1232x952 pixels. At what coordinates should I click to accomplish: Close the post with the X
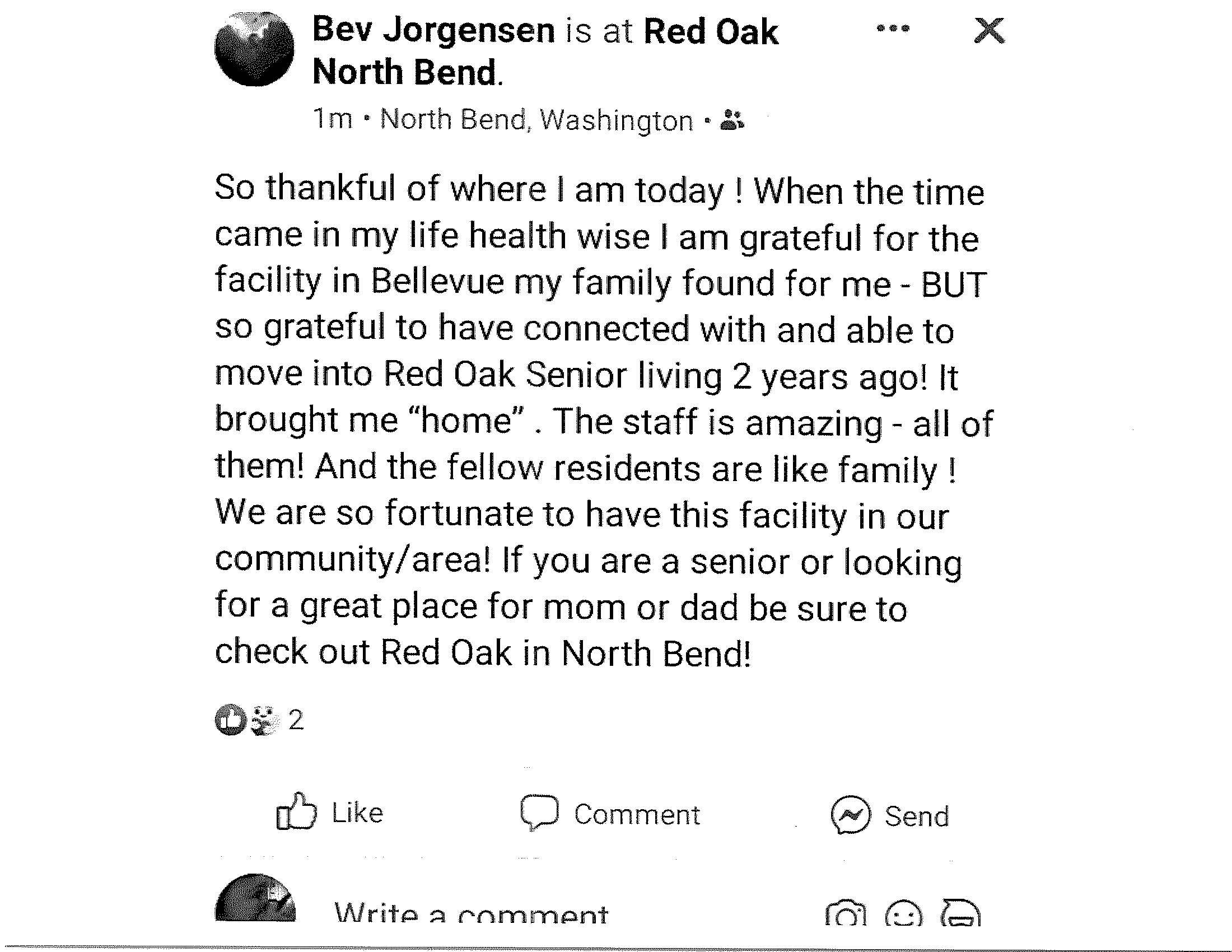pos(990,30)
